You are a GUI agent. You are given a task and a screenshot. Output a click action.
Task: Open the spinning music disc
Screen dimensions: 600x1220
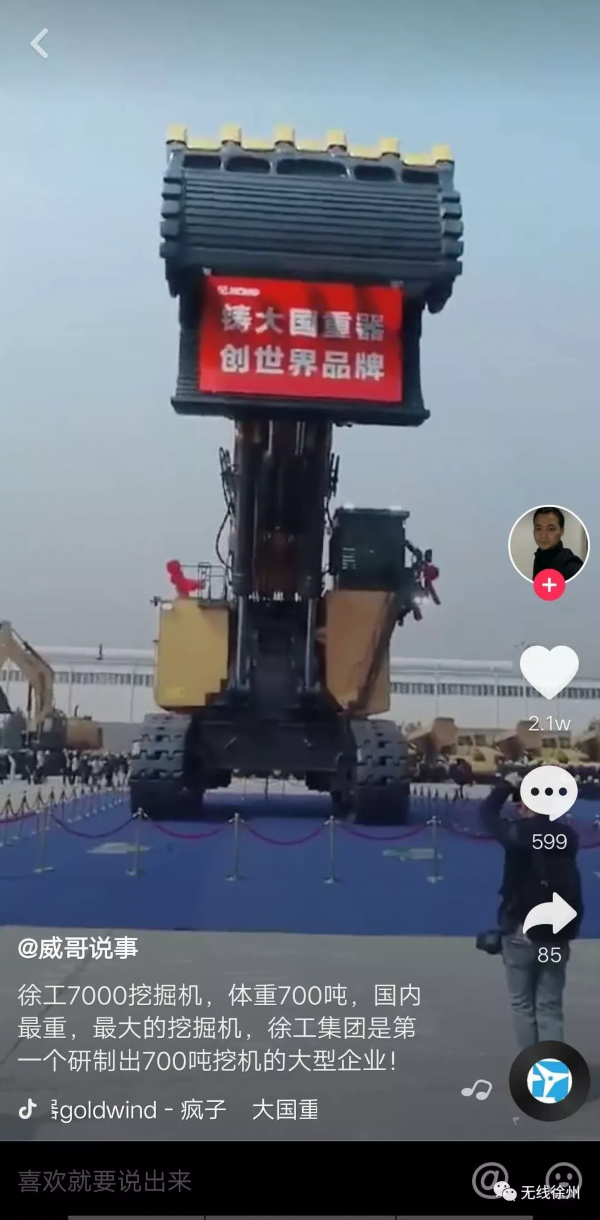(x=549, y=1081)
